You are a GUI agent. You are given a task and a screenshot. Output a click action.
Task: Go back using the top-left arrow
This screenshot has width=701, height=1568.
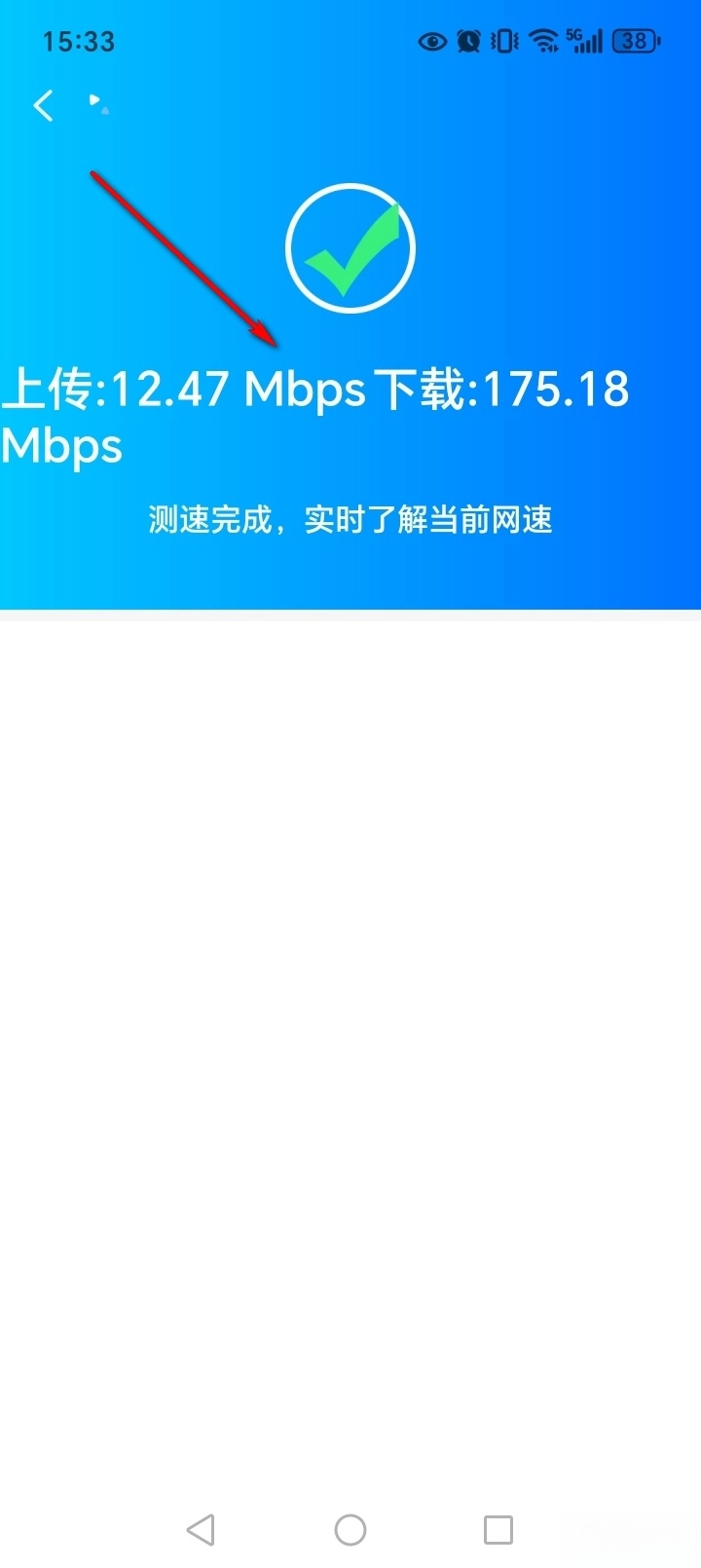coord(43,105)
